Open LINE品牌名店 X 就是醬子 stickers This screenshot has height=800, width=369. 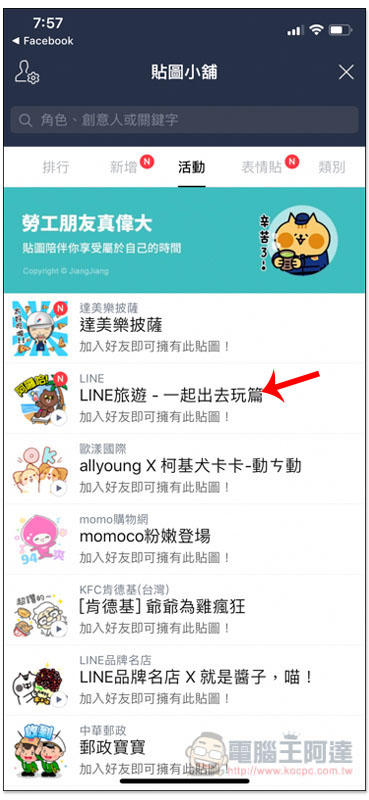coord(184,680)
